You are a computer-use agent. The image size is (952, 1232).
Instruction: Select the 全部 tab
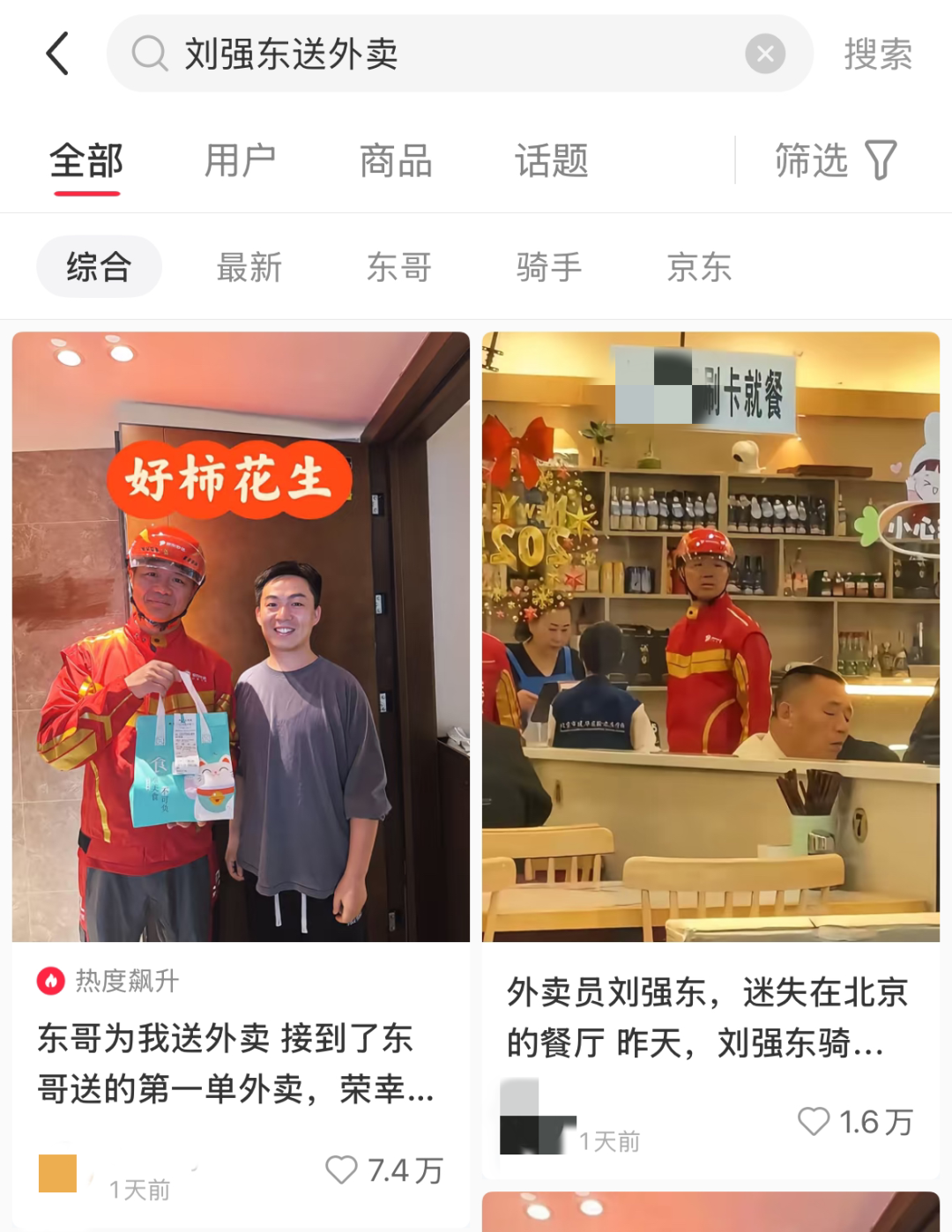pyautogui.click(x=86, y=161)
